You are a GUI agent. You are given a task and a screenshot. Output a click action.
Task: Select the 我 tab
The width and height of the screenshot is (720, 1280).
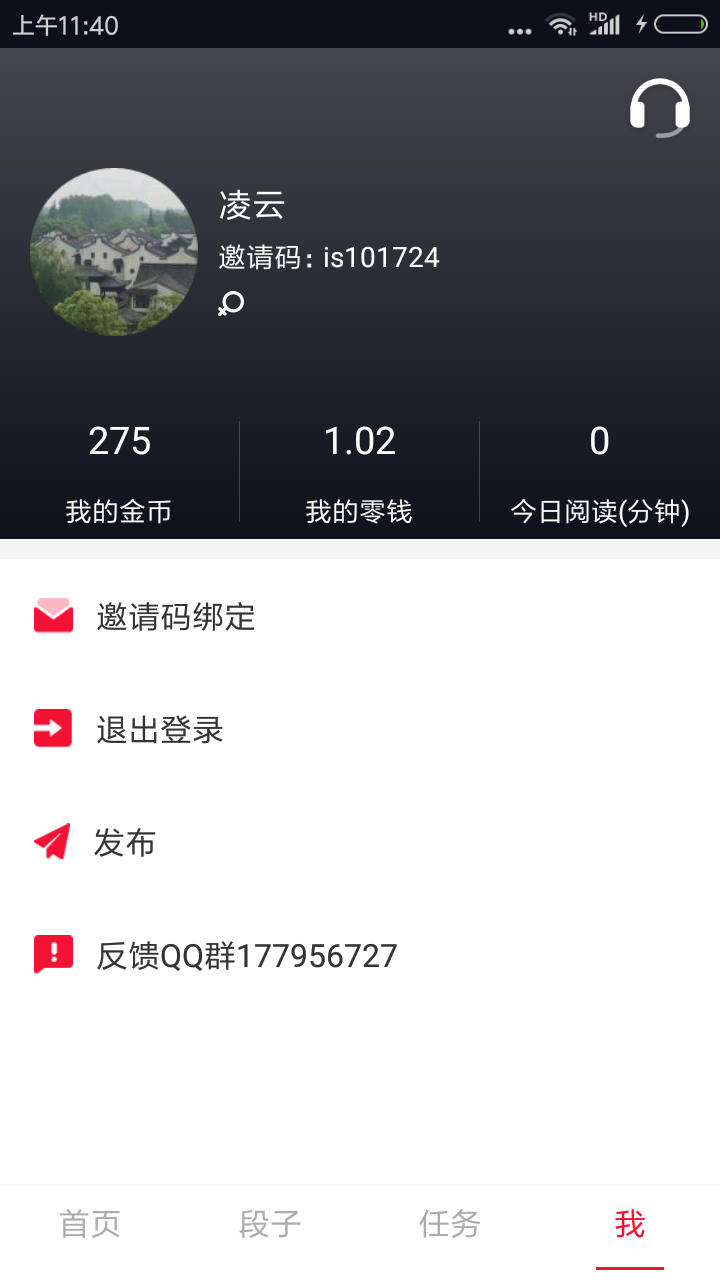click(x=630, y=1224)
